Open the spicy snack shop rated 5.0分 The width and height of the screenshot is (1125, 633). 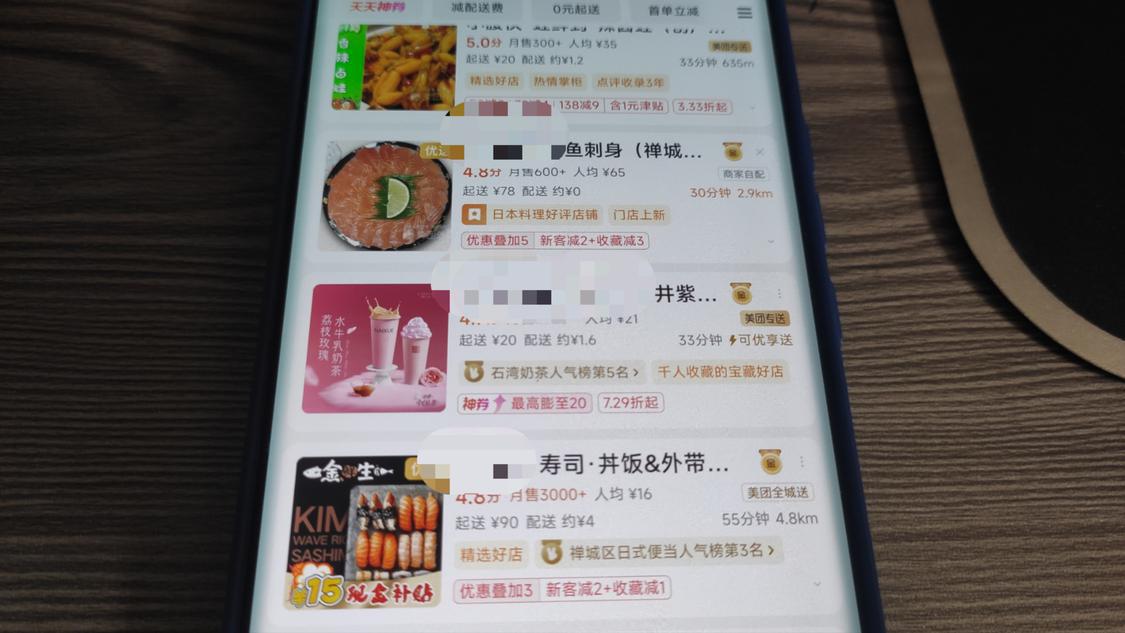pos(545,68)
